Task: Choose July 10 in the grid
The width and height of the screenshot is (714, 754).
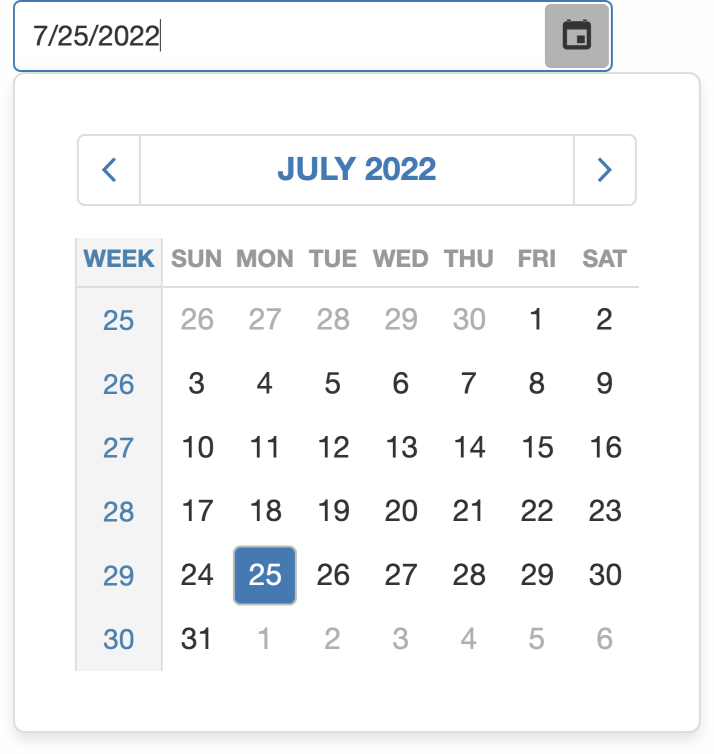Action: 197,448
